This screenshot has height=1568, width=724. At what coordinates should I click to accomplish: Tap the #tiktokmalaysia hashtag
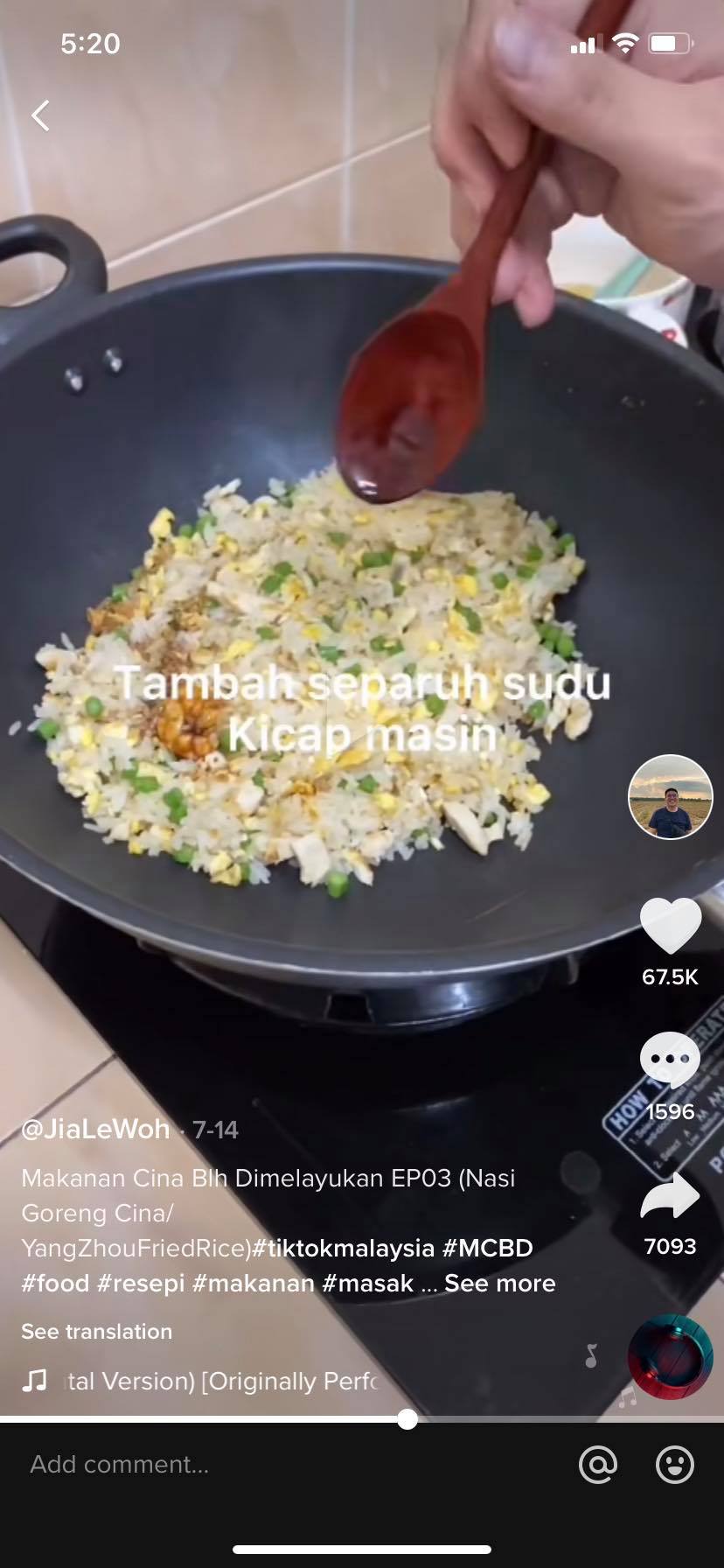[x=343, y=1248]
